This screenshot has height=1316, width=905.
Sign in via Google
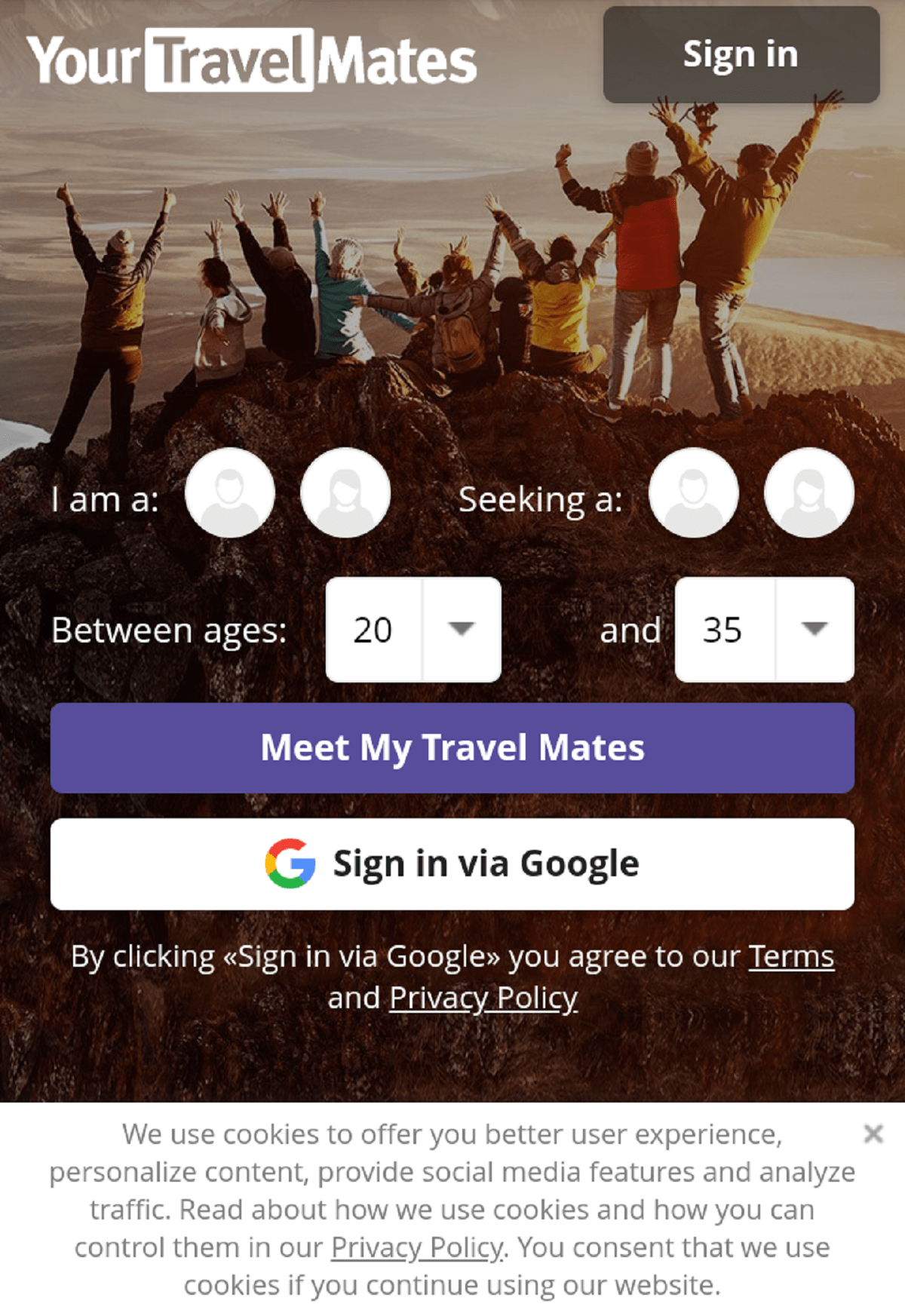coord(452,864)
